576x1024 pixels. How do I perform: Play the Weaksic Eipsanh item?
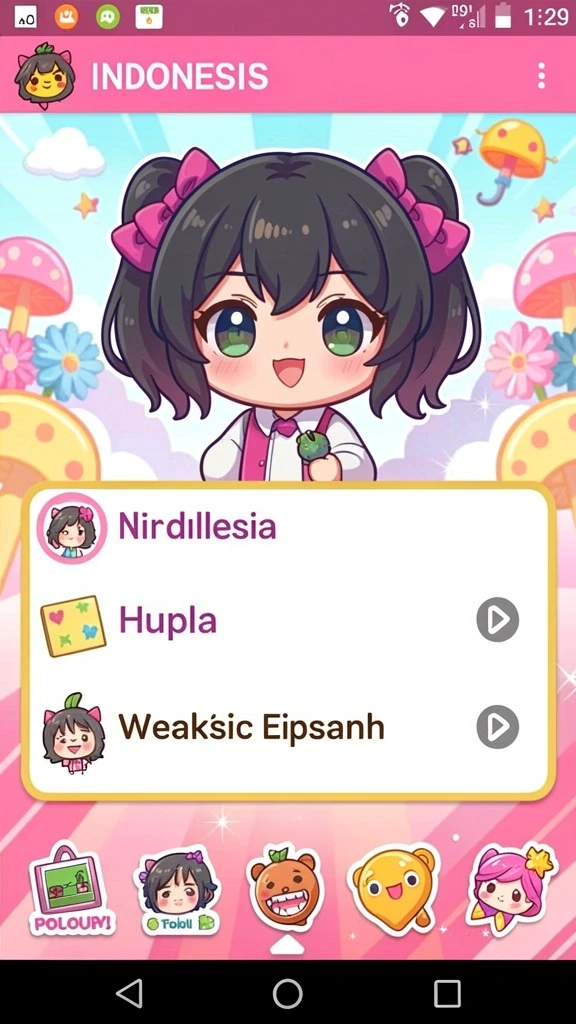(x=498, y=726)
